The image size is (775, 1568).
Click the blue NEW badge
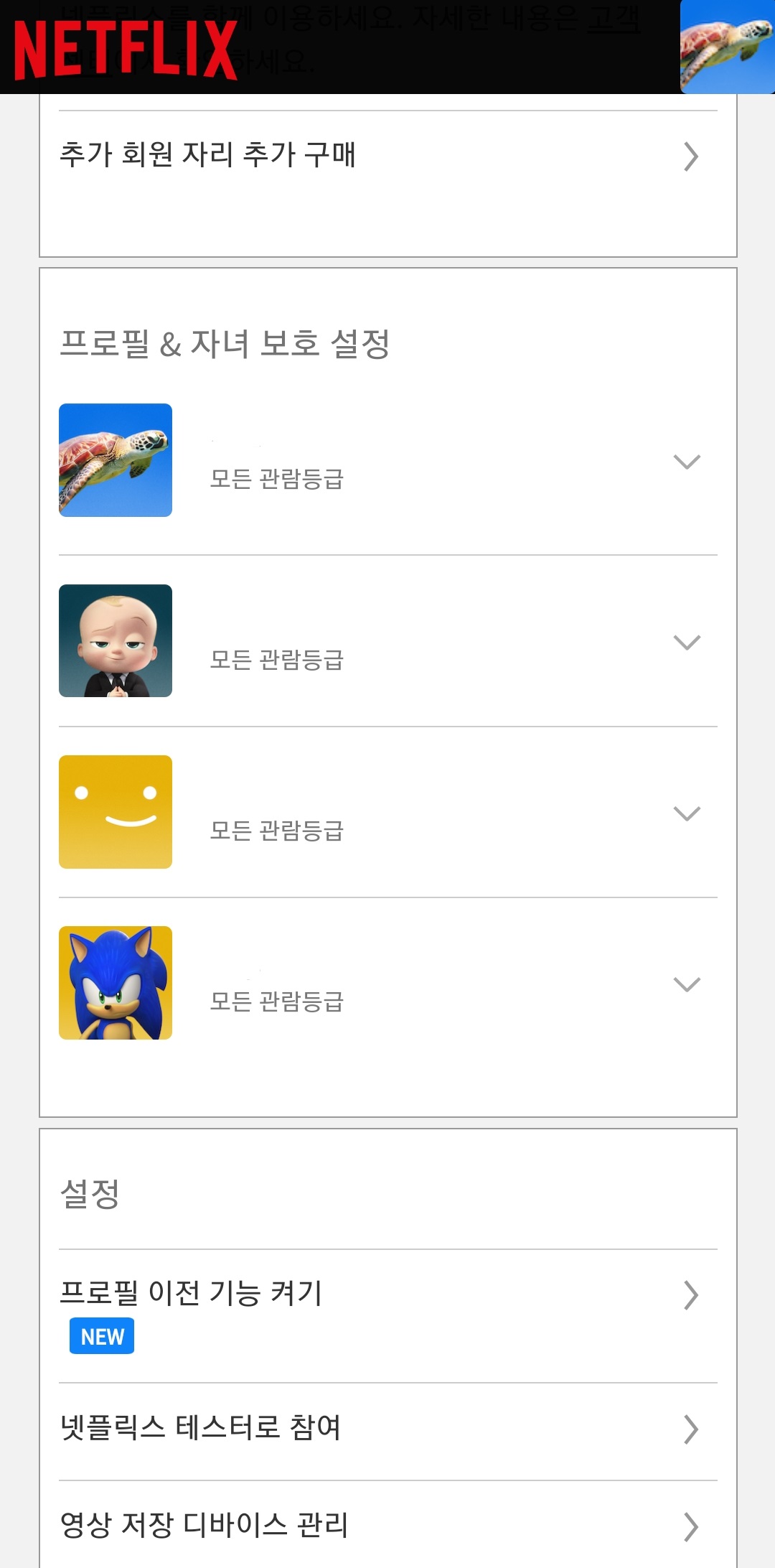pyautogui.click(x=101, y=1336)
